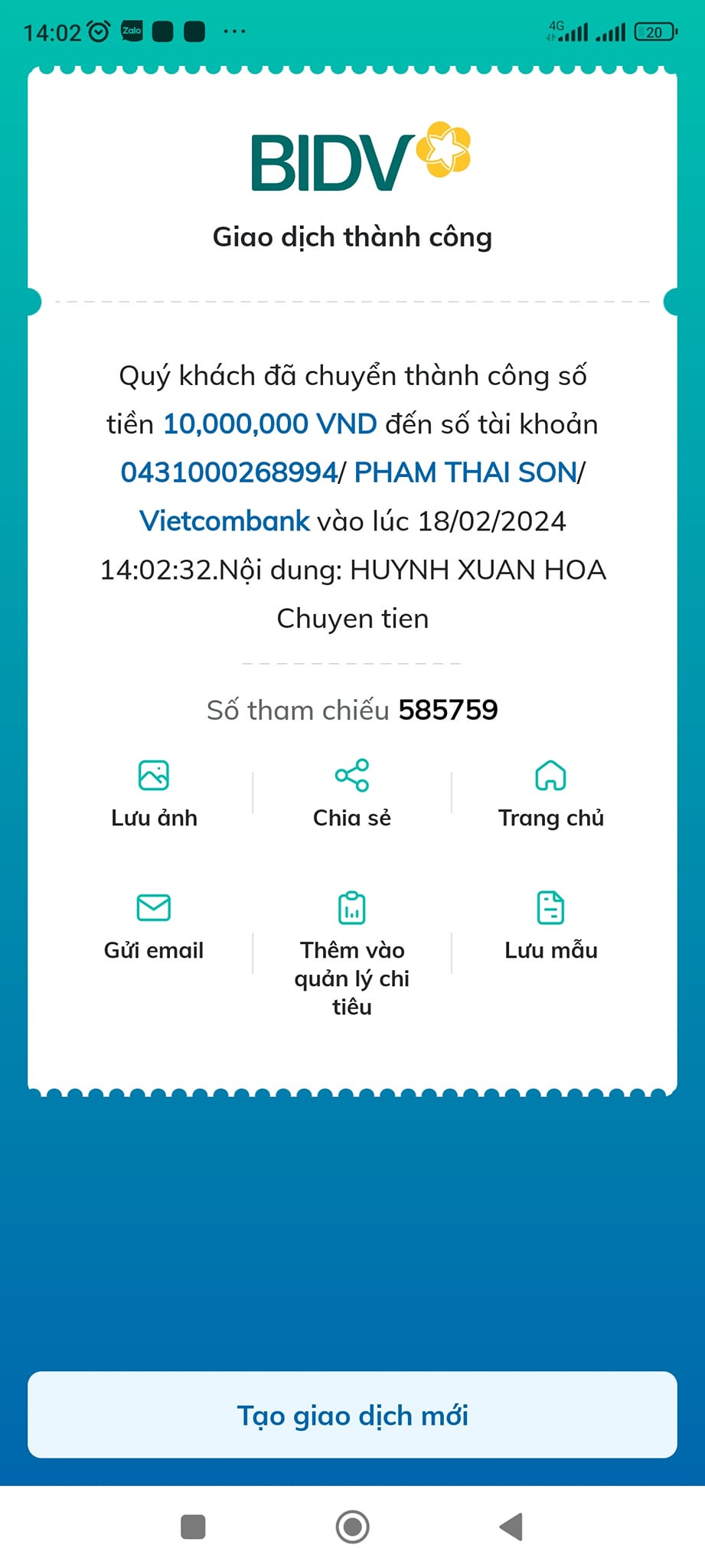The height and width of the screenshot is (1568, 705).
Task: Go to Trang chủ home
Action: click(x=550, y=793)
